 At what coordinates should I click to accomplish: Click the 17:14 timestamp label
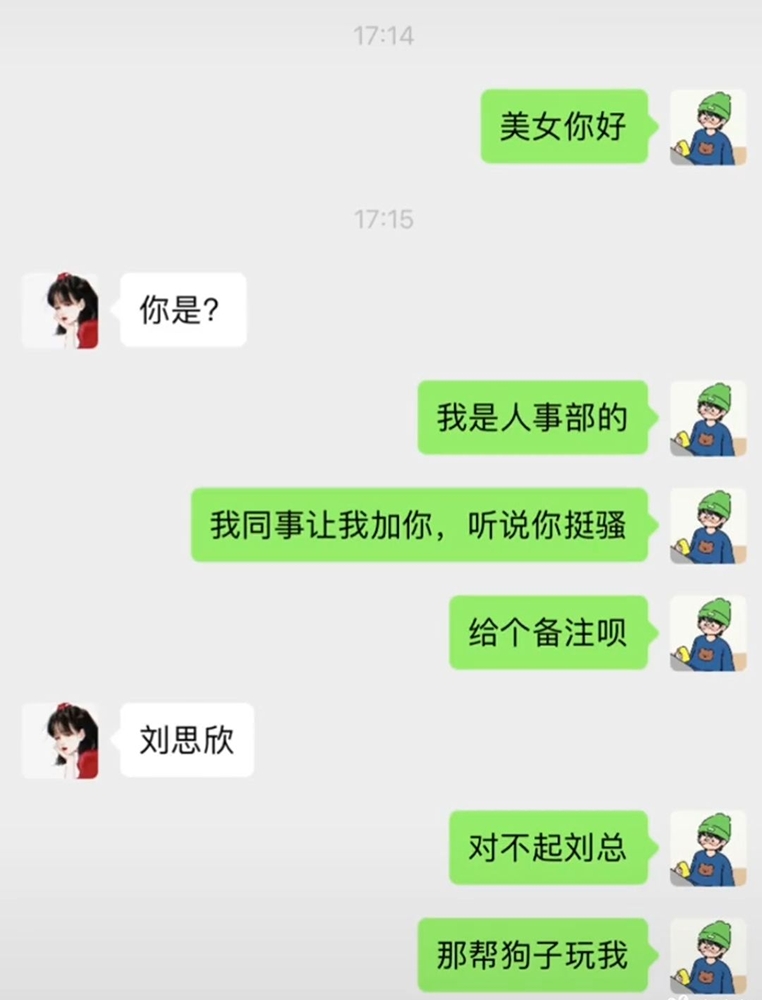point(385,33)
